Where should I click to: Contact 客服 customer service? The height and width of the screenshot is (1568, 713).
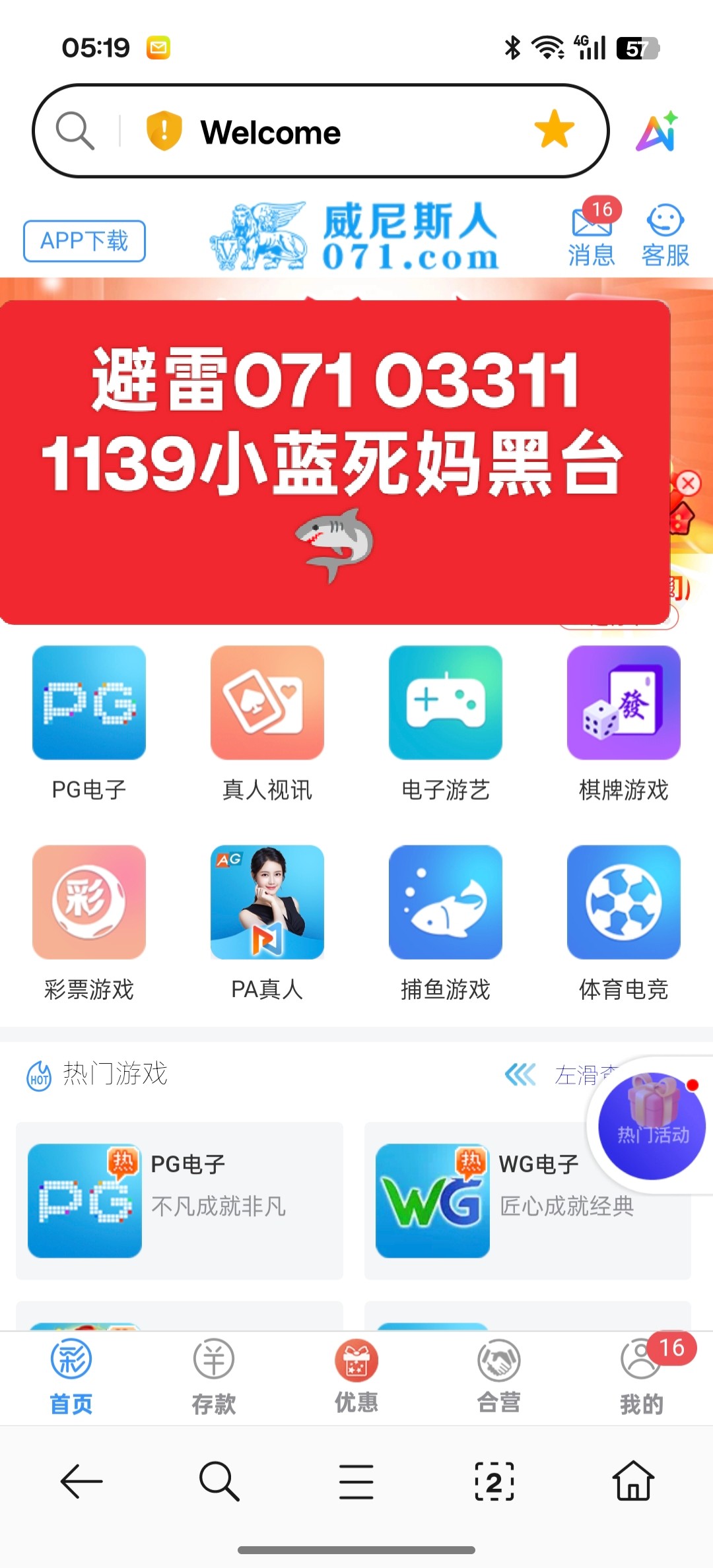[x=665, y=235]
